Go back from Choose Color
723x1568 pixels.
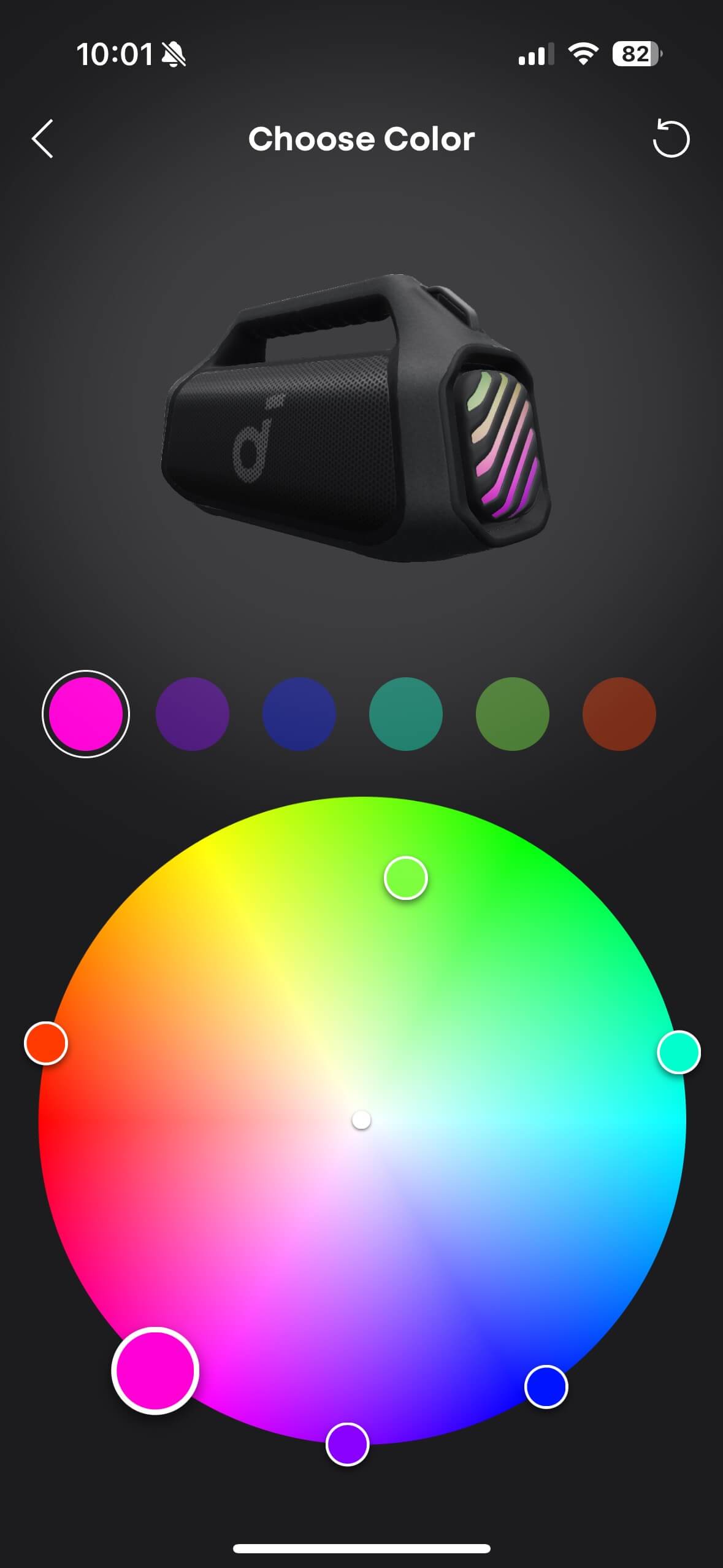[43, 139]
